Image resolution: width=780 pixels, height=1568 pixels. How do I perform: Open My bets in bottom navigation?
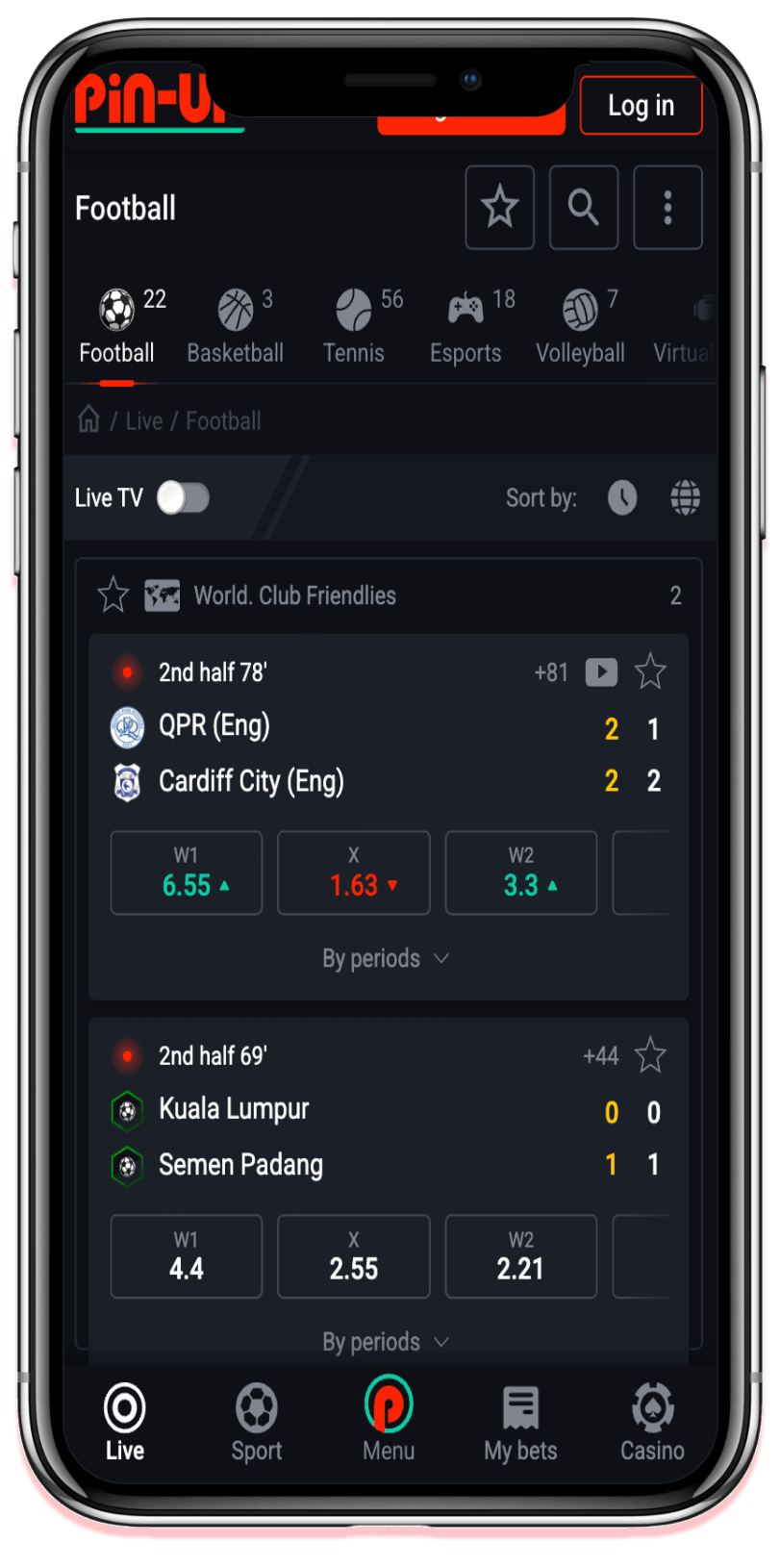coord(520,1424)
